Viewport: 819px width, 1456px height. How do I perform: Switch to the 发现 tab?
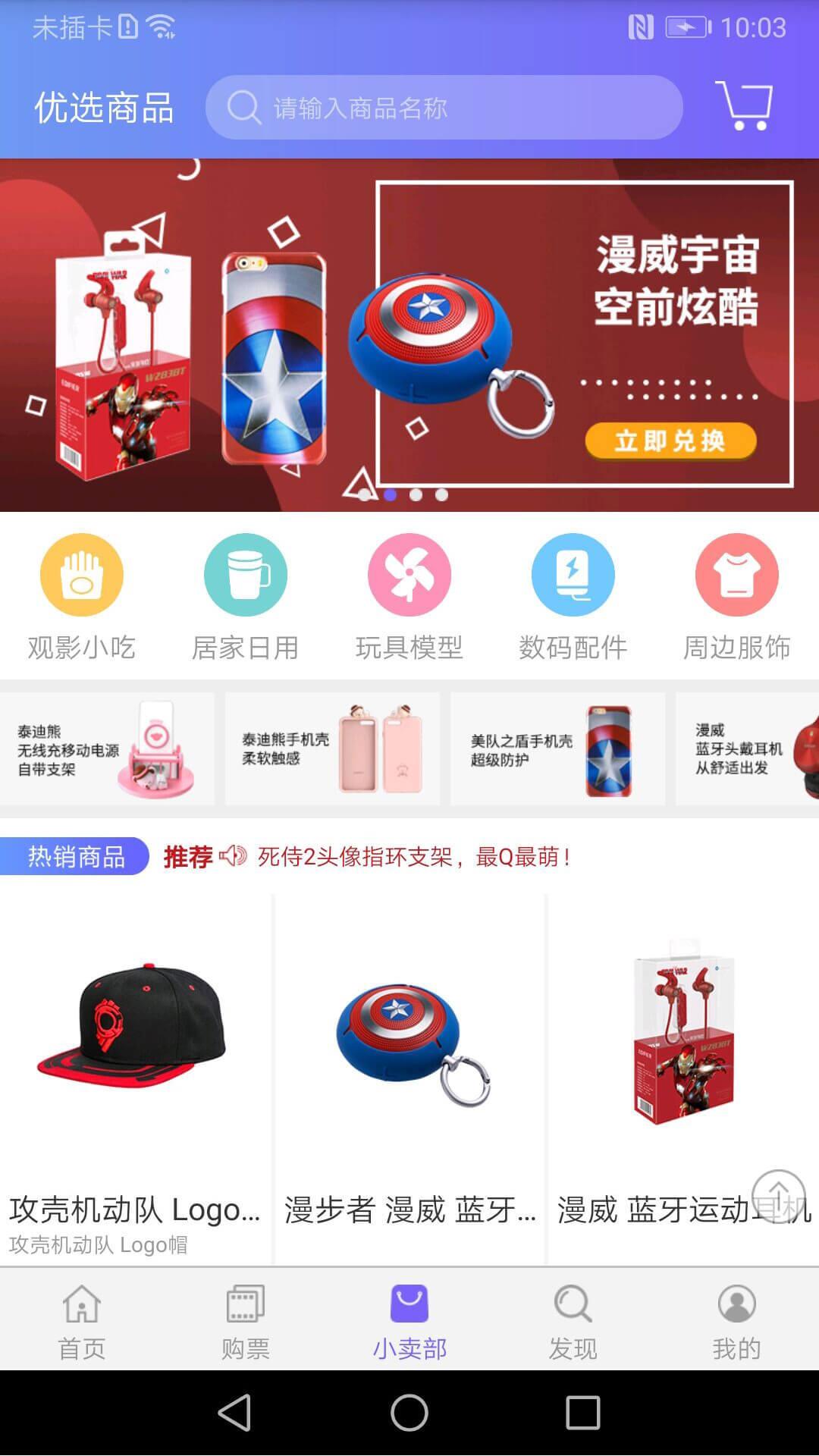(x=573, y=1321)
